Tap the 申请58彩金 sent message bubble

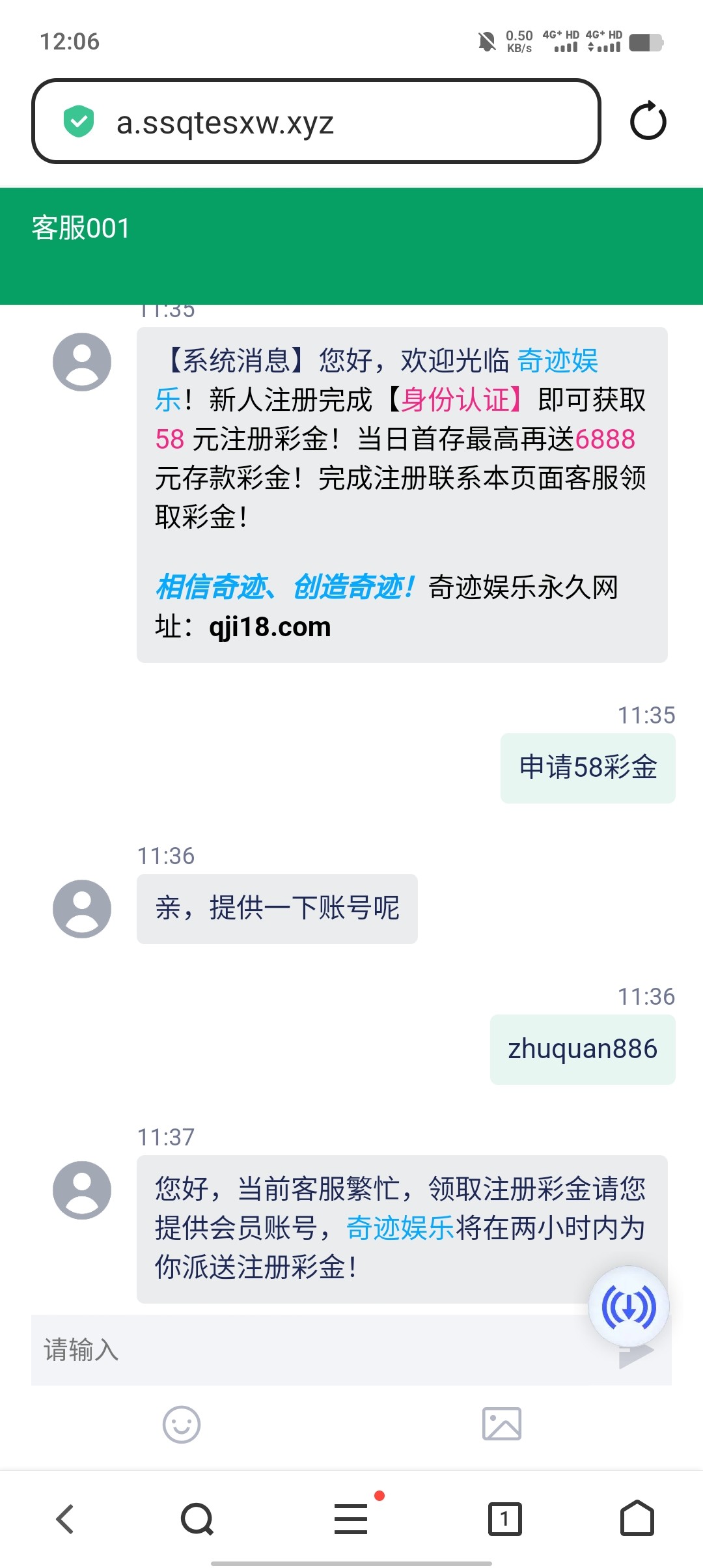(x=586, y=768)
